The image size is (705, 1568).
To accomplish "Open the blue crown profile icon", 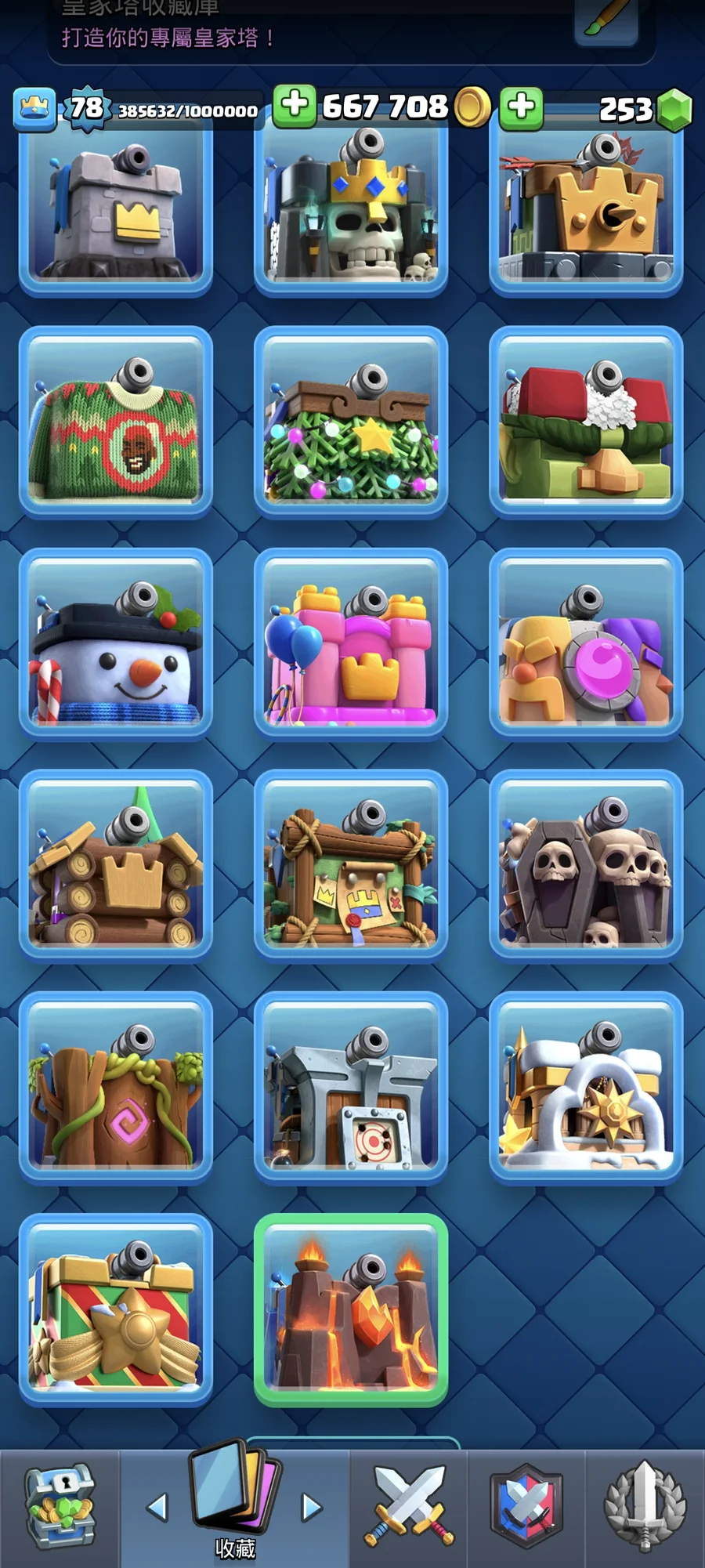I will [x=34, y=108].
